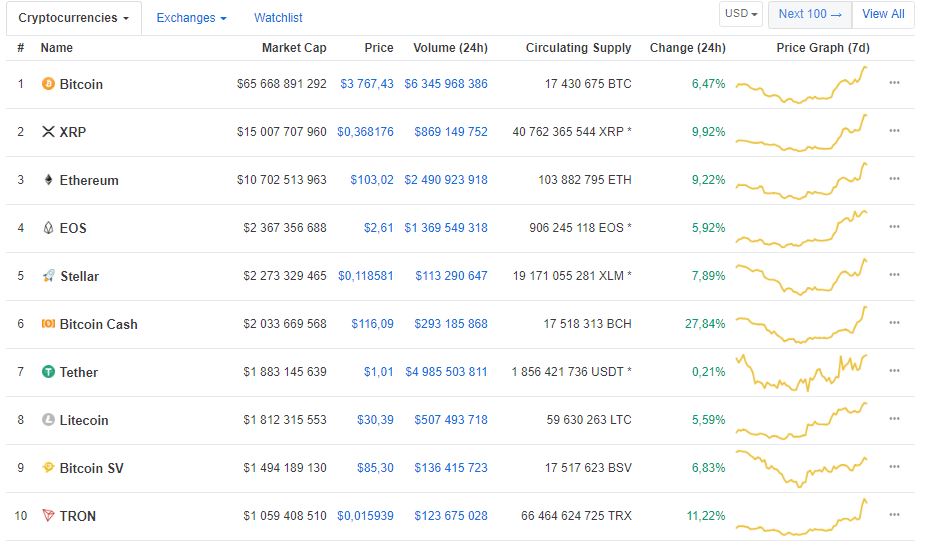Open the Bitcoin coin page
Image resolution: width=929 pixels, height=545 pixels.
click(81, 84)
